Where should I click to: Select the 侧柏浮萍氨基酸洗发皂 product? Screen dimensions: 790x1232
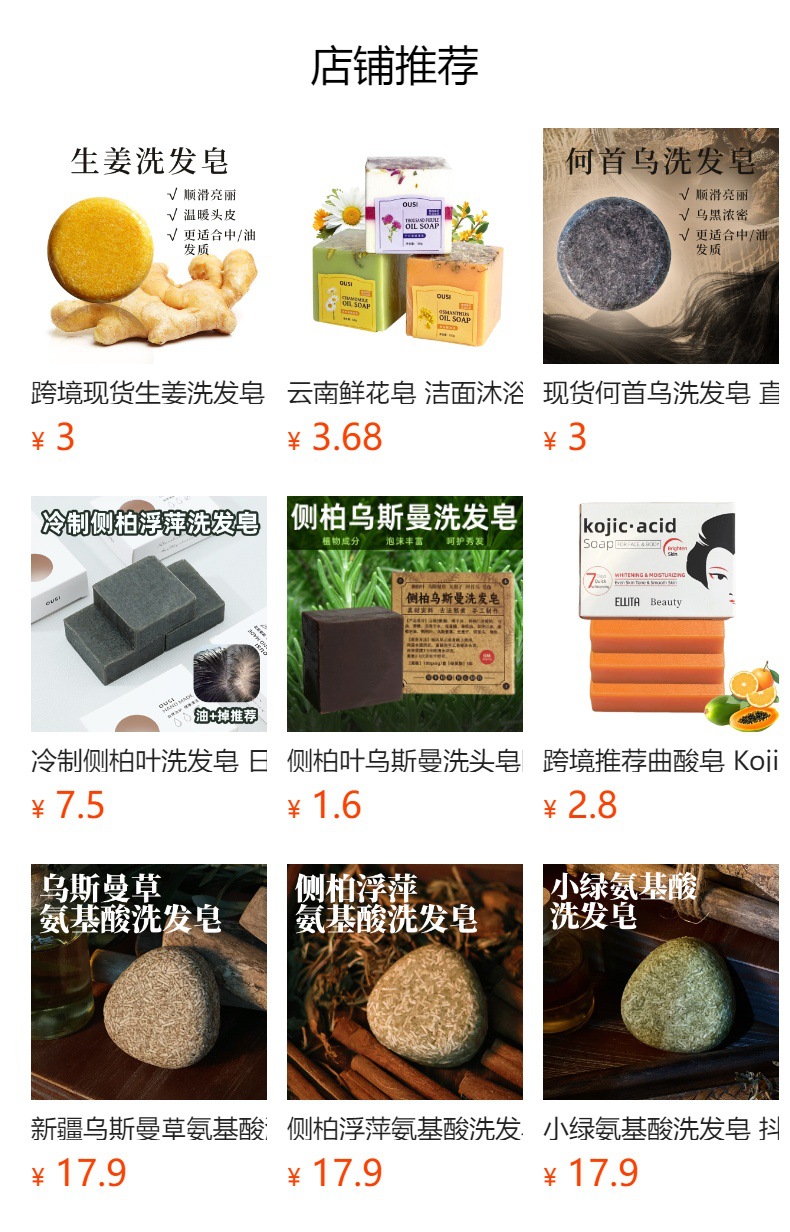coord(404,982)
